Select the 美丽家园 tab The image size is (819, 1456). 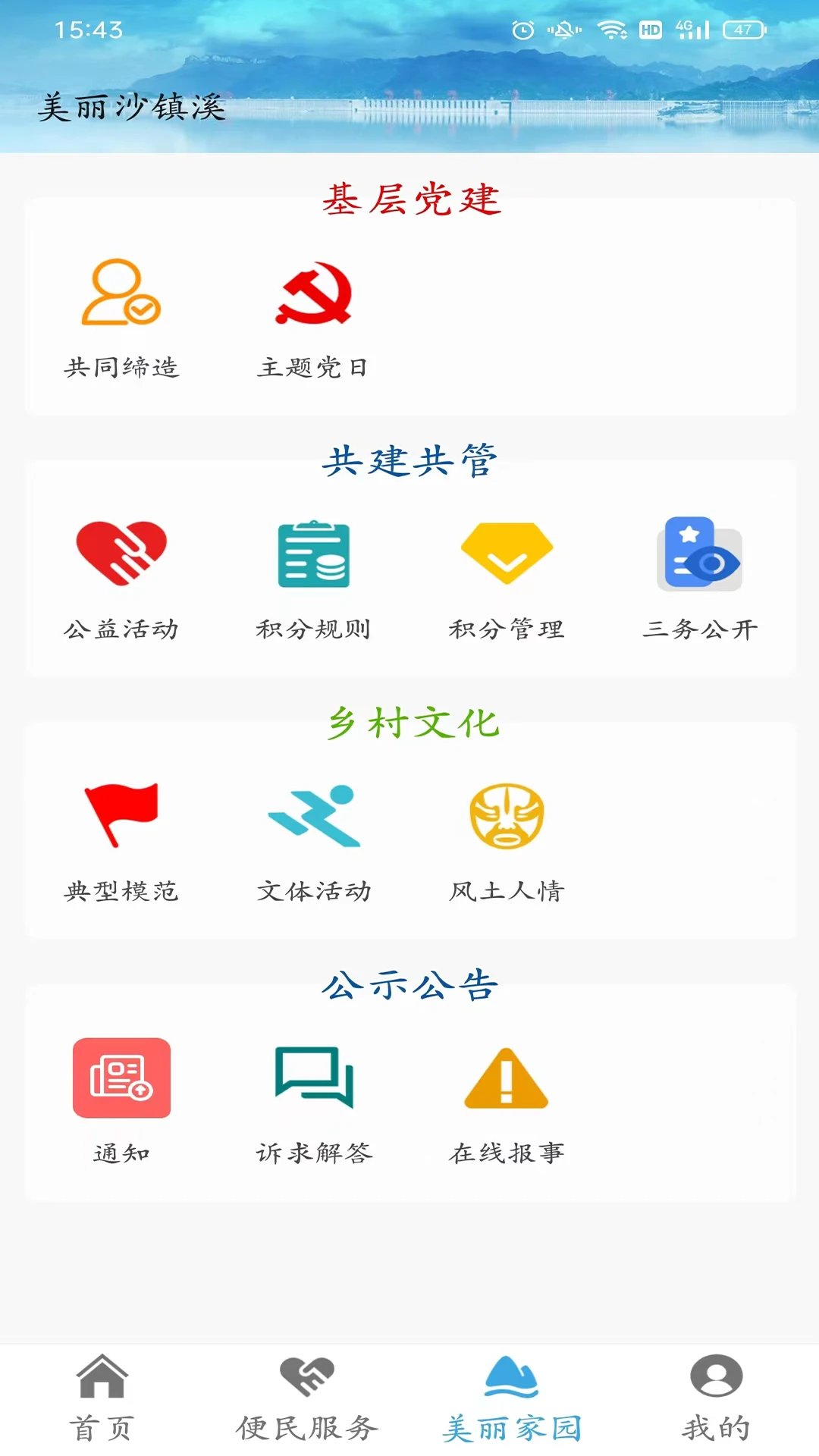click(512, 1403)
